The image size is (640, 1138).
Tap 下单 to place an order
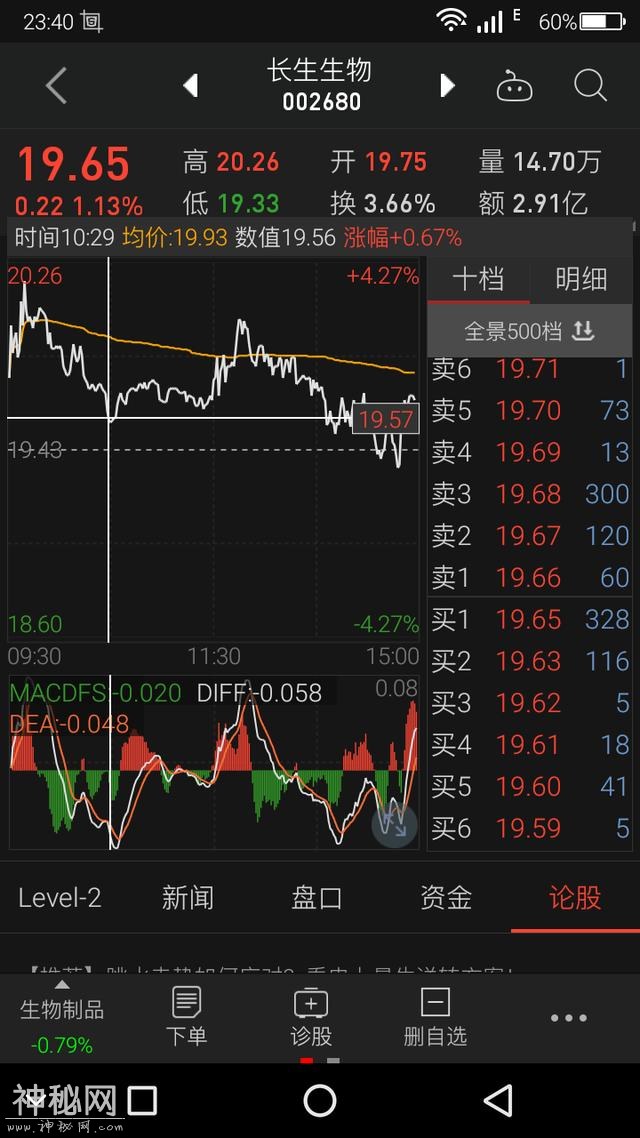186,1016
